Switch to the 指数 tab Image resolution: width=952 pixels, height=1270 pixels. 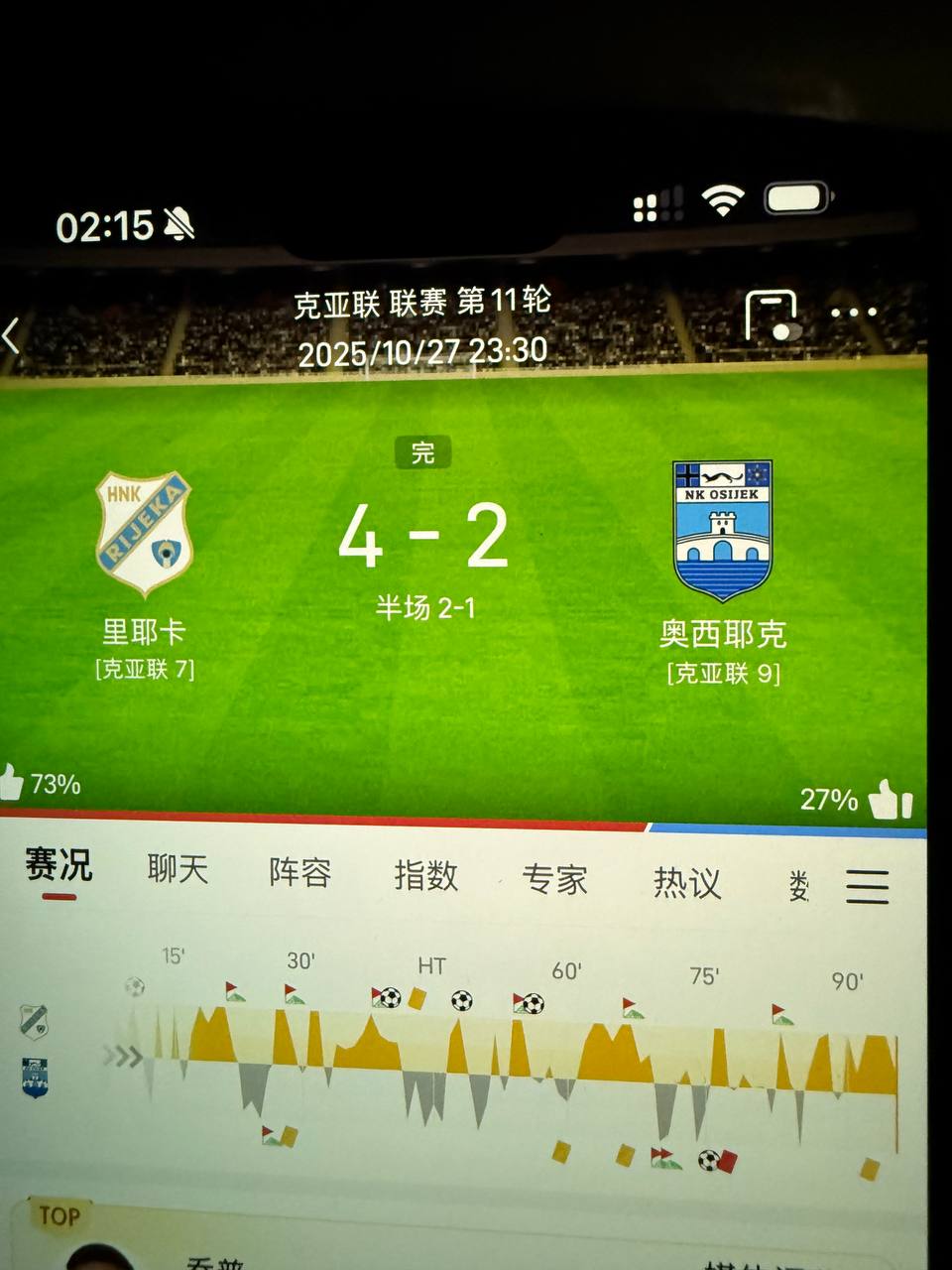(426, 876)
